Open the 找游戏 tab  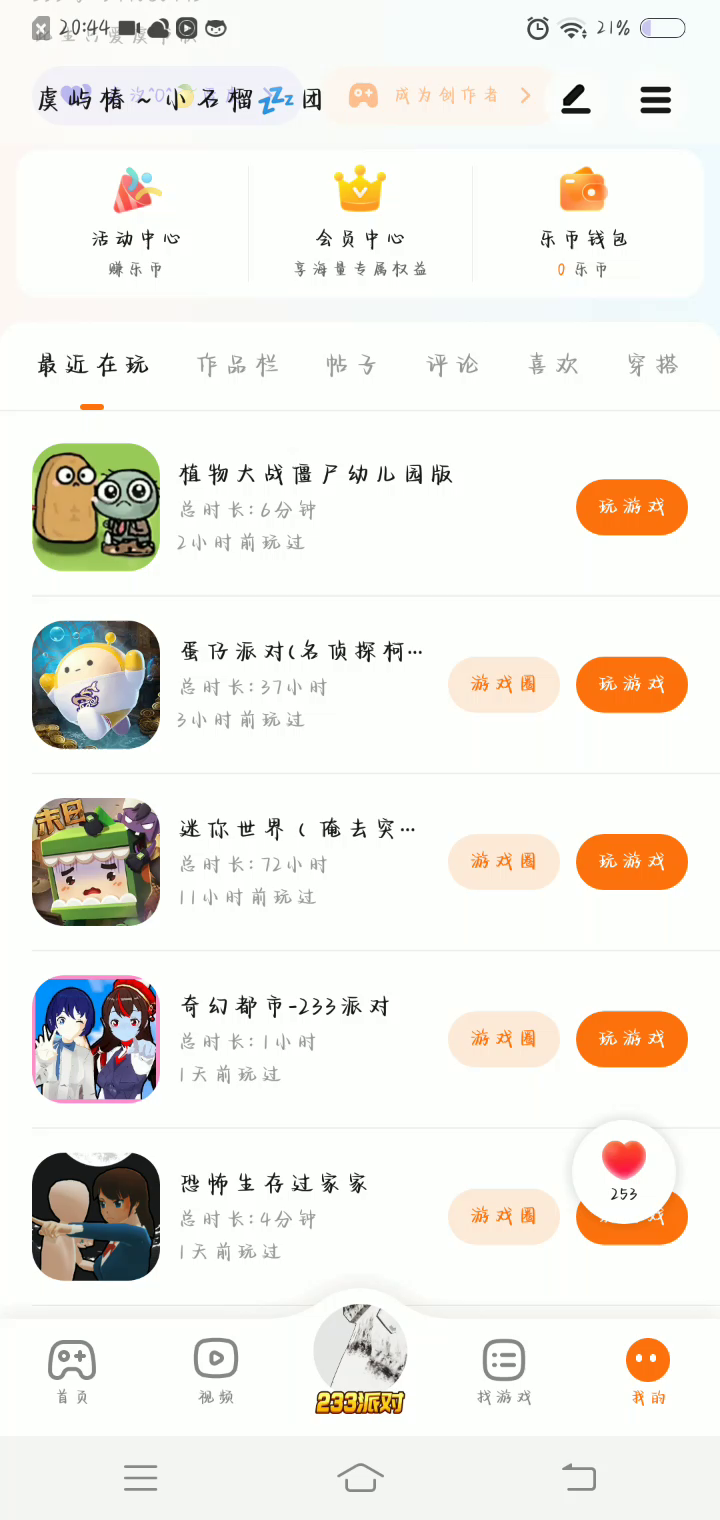pyautogui.click(x=504, y=1372)
